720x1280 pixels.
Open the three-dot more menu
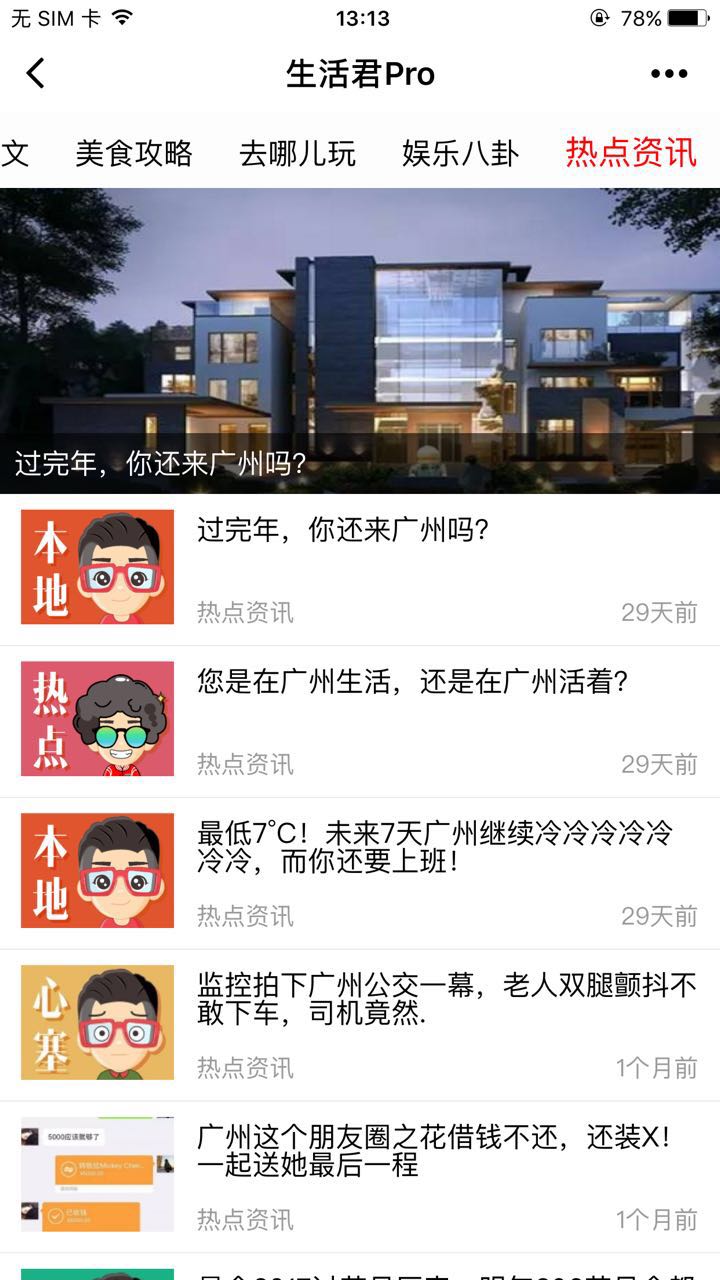[669, 74]
